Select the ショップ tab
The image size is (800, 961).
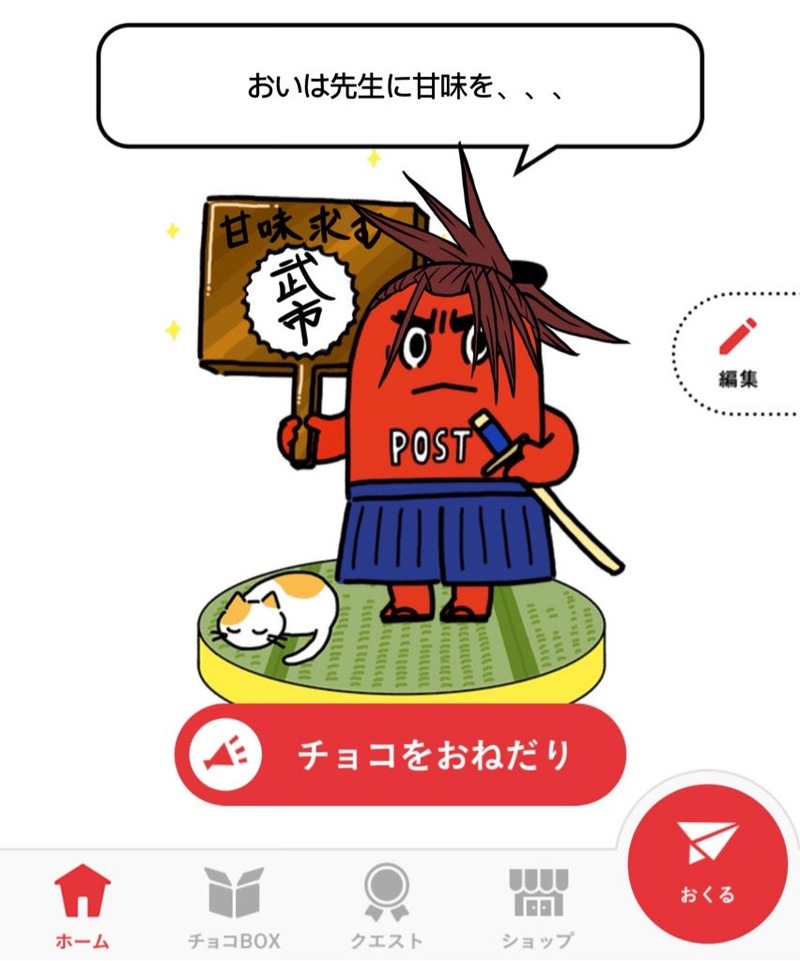pos(537,905)
